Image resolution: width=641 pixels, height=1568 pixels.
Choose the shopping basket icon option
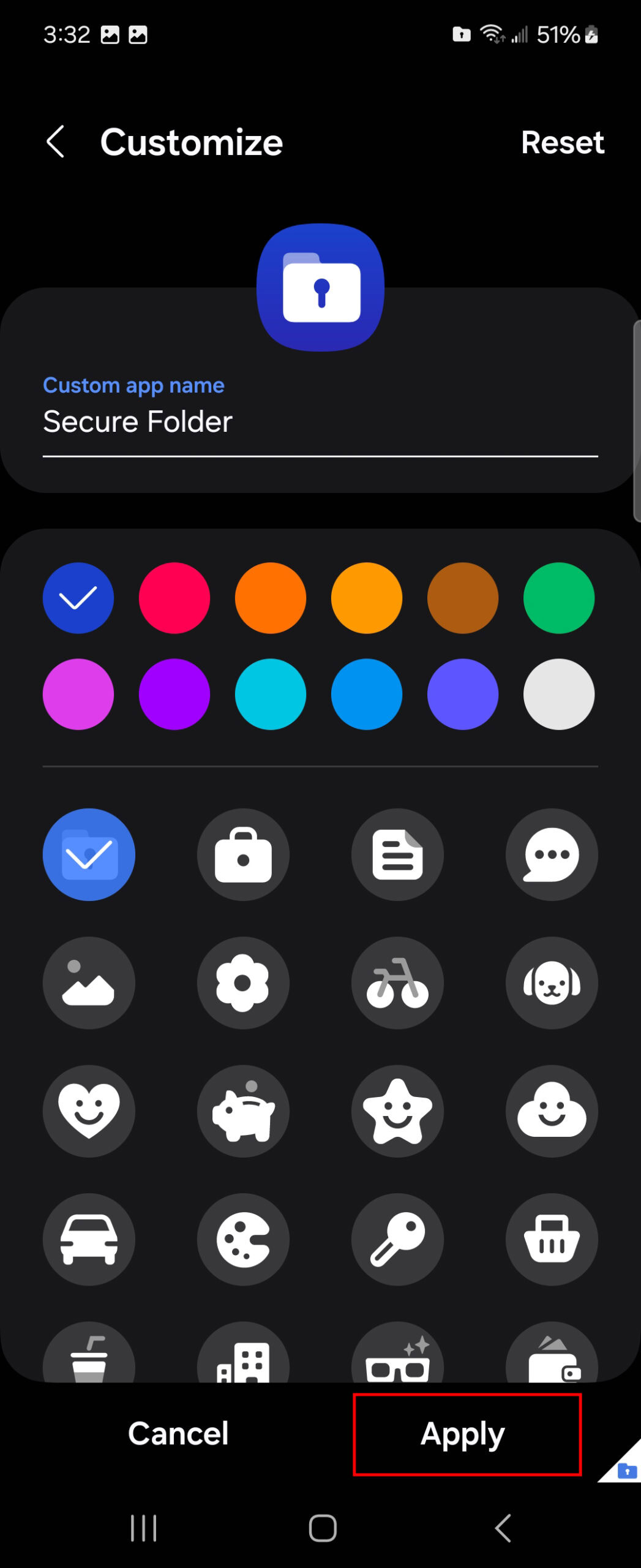(x=552, y=1239)
